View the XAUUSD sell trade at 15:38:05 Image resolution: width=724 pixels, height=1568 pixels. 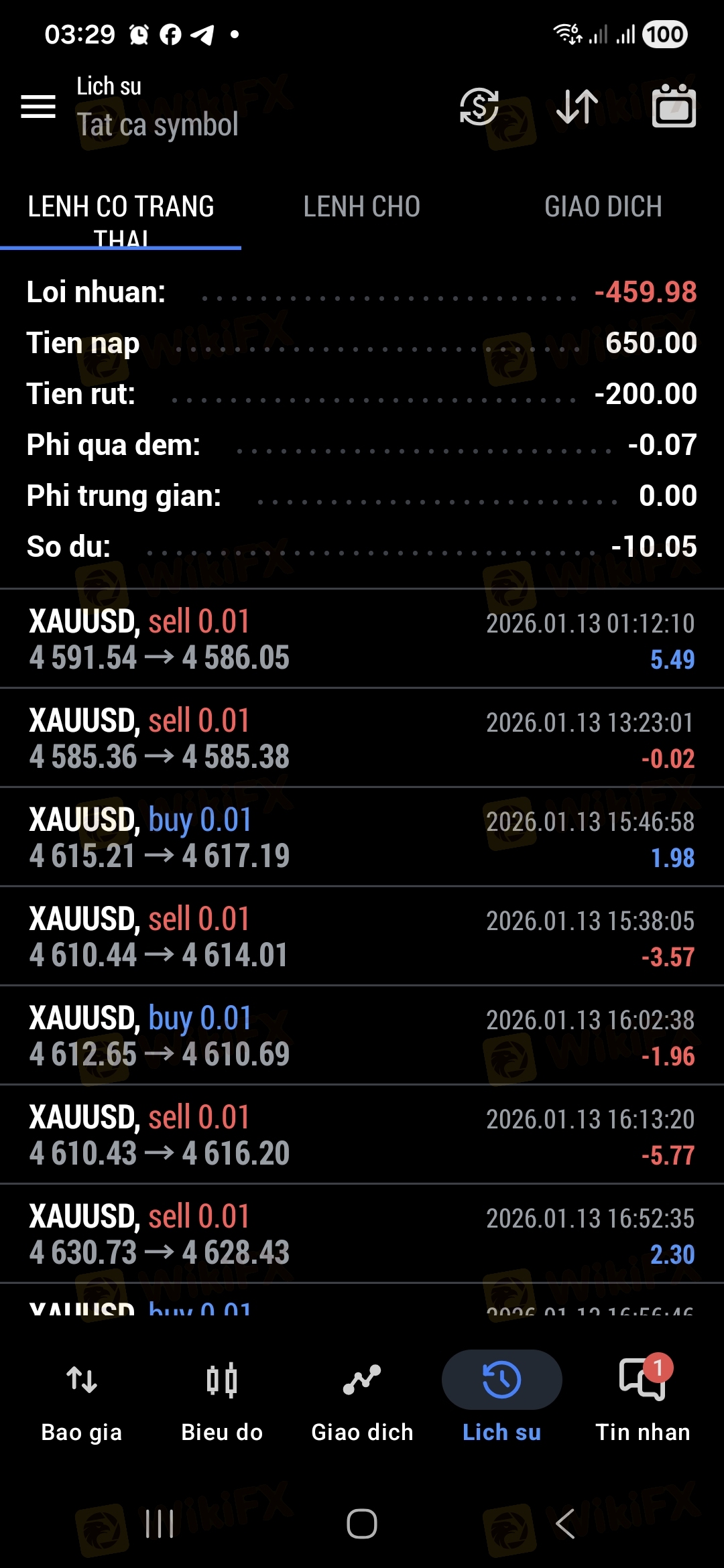362,936
